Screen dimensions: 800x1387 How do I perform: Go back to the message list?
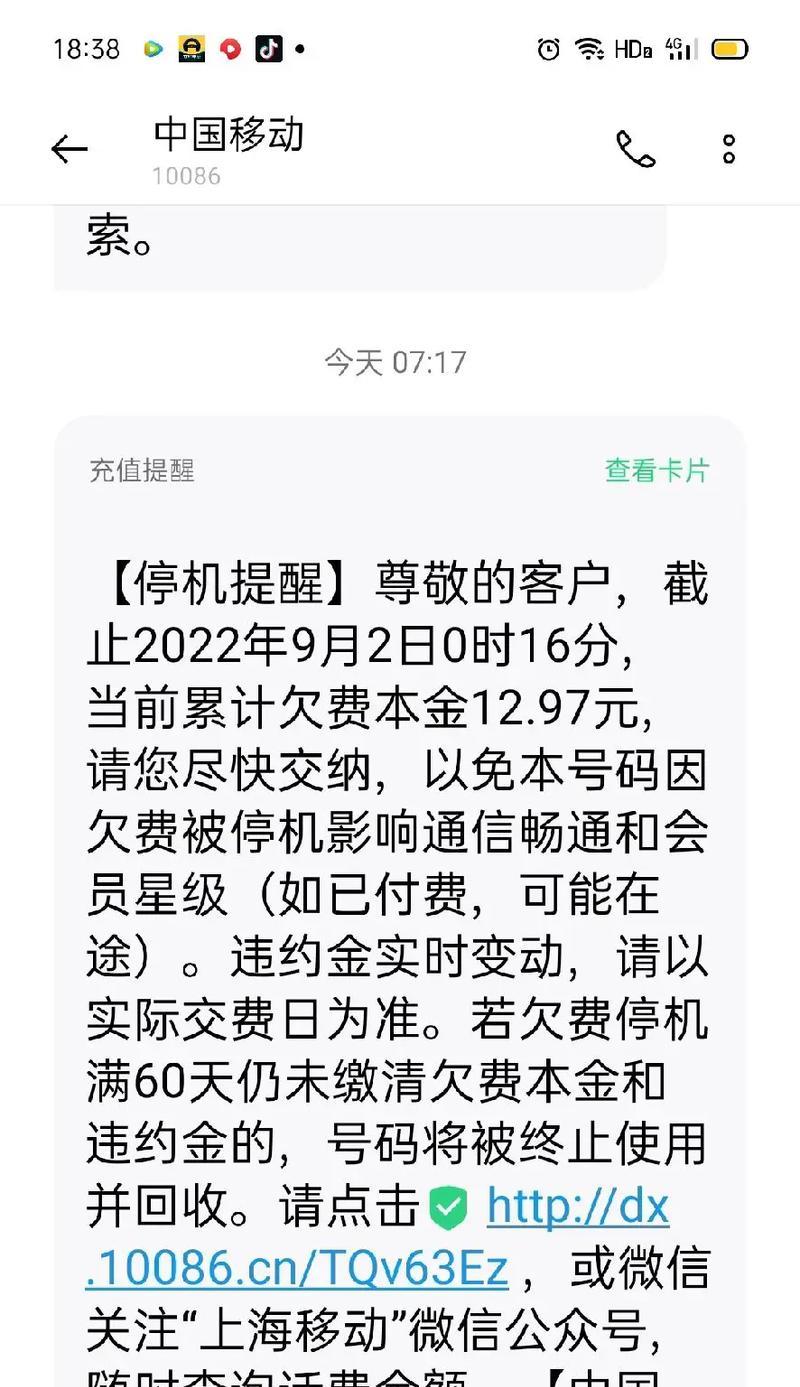(x=69, y=150)
